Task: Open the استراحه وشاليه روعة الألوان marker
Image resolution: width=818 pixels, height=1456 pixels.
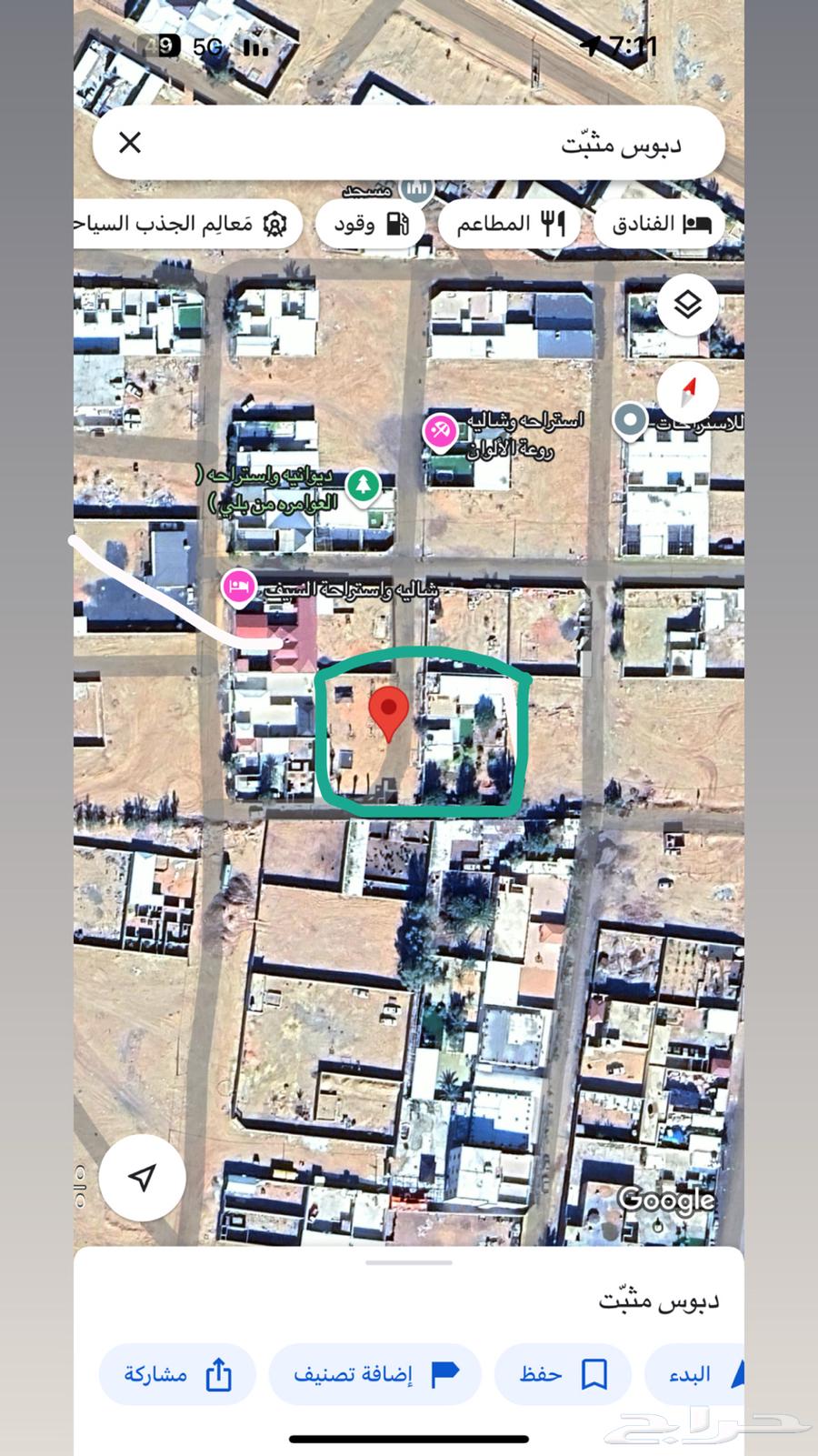Action: point(441,430)
